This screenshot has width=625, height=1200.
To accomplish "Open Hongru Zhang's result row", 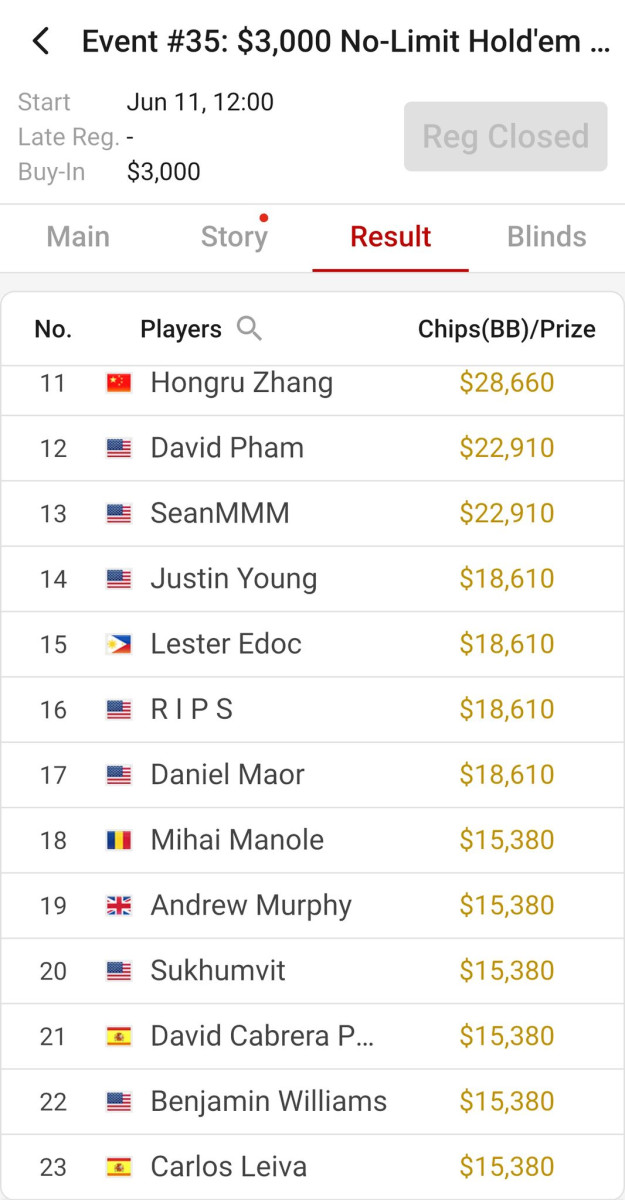I will pyautogui.click(x=312, y=384).
